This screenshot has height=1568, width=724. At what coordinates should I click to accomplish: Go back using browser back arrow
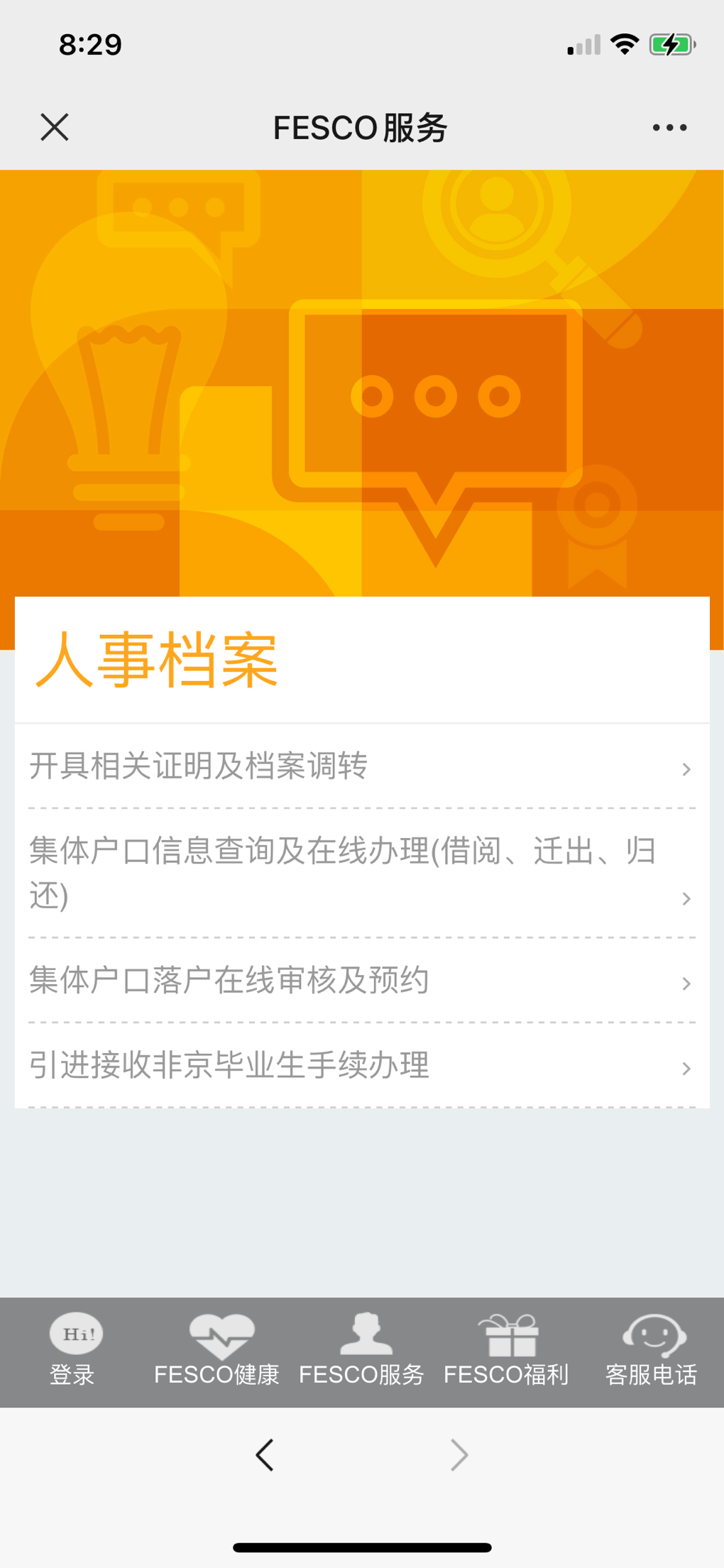click(x=265, y=1455)
